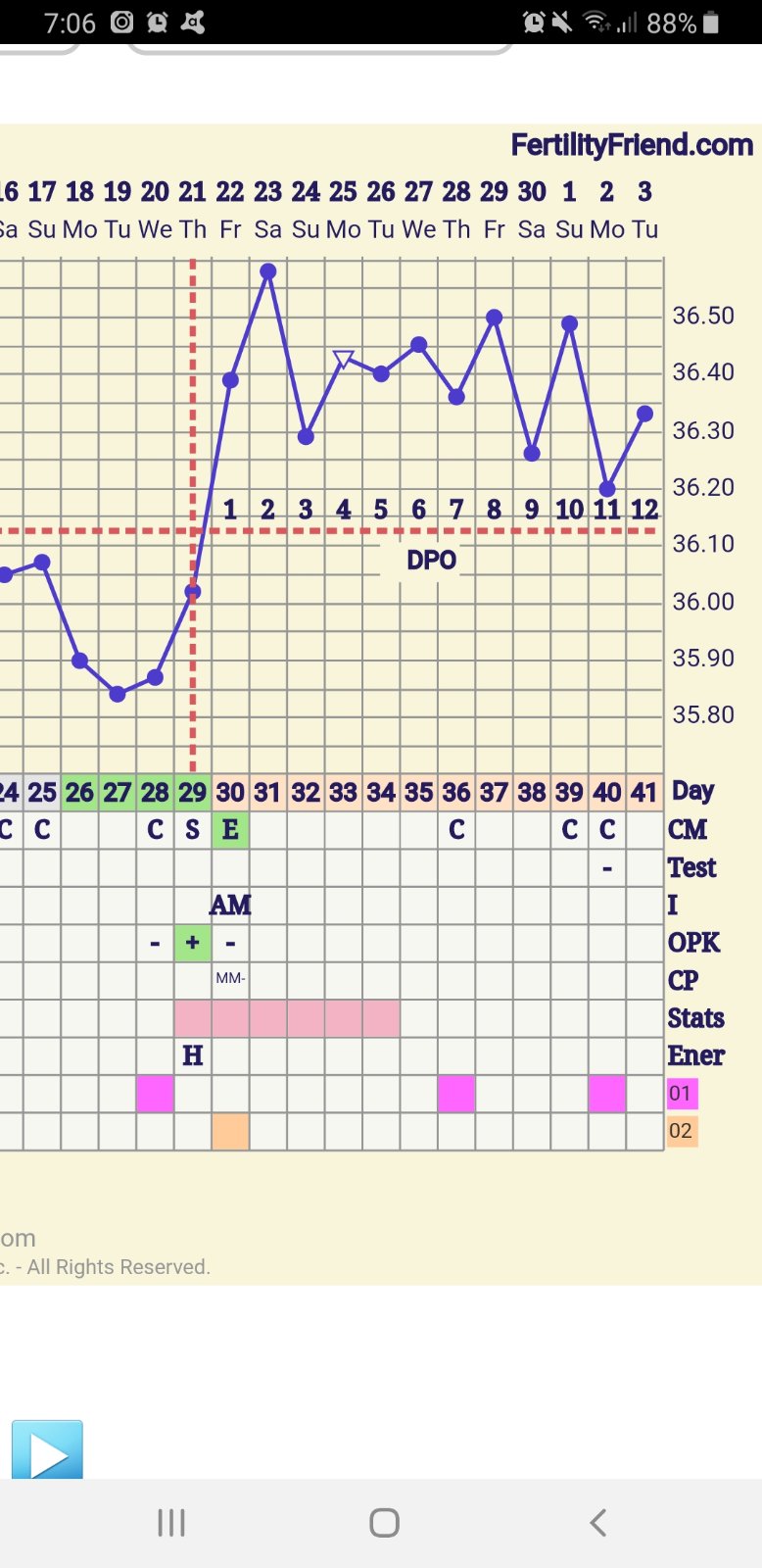The image size is (762, 1568).
Task: Return to the home screen
Action: click(x=384, y=1522)
